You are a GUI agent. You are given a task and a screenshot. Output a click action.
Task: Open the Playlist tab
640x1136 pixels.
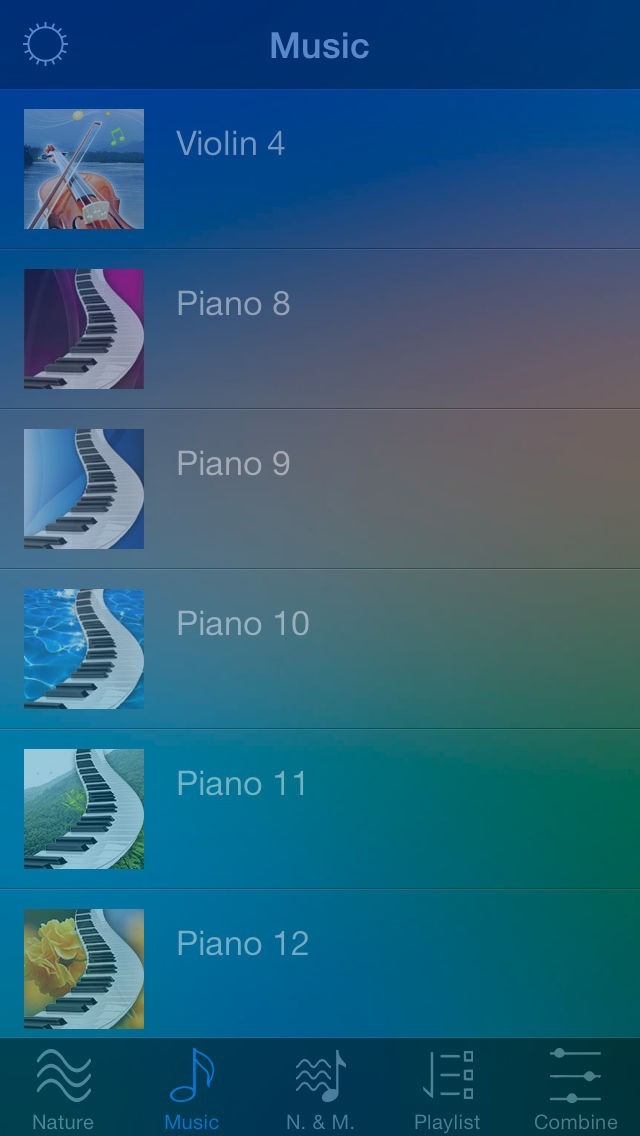[447, 1088]
